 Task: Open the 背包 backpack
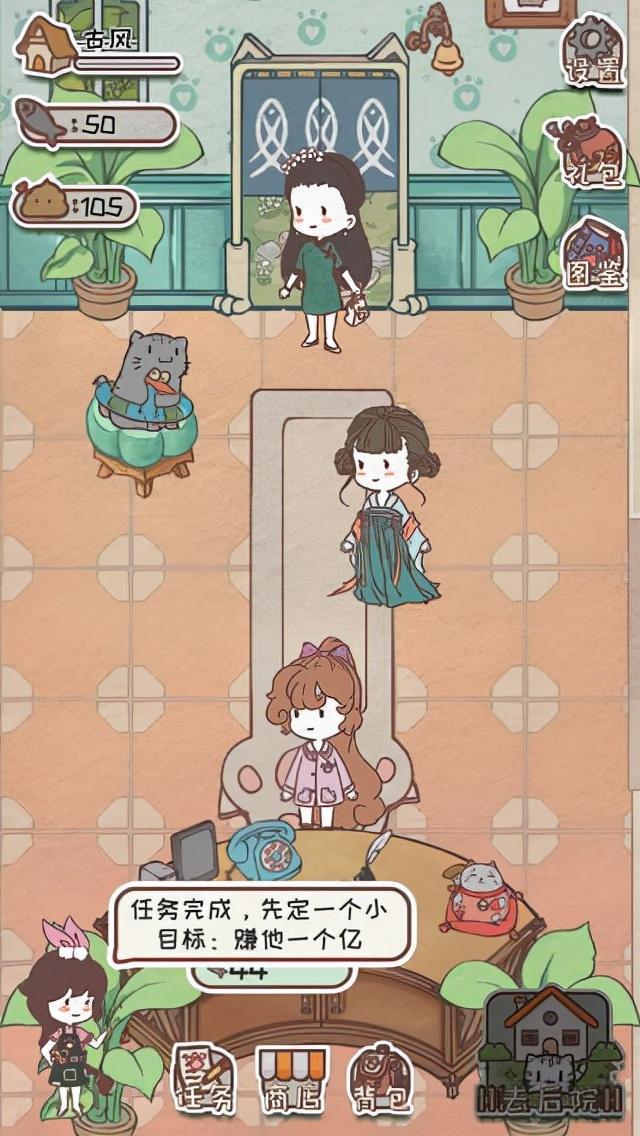click(381, 1080)
